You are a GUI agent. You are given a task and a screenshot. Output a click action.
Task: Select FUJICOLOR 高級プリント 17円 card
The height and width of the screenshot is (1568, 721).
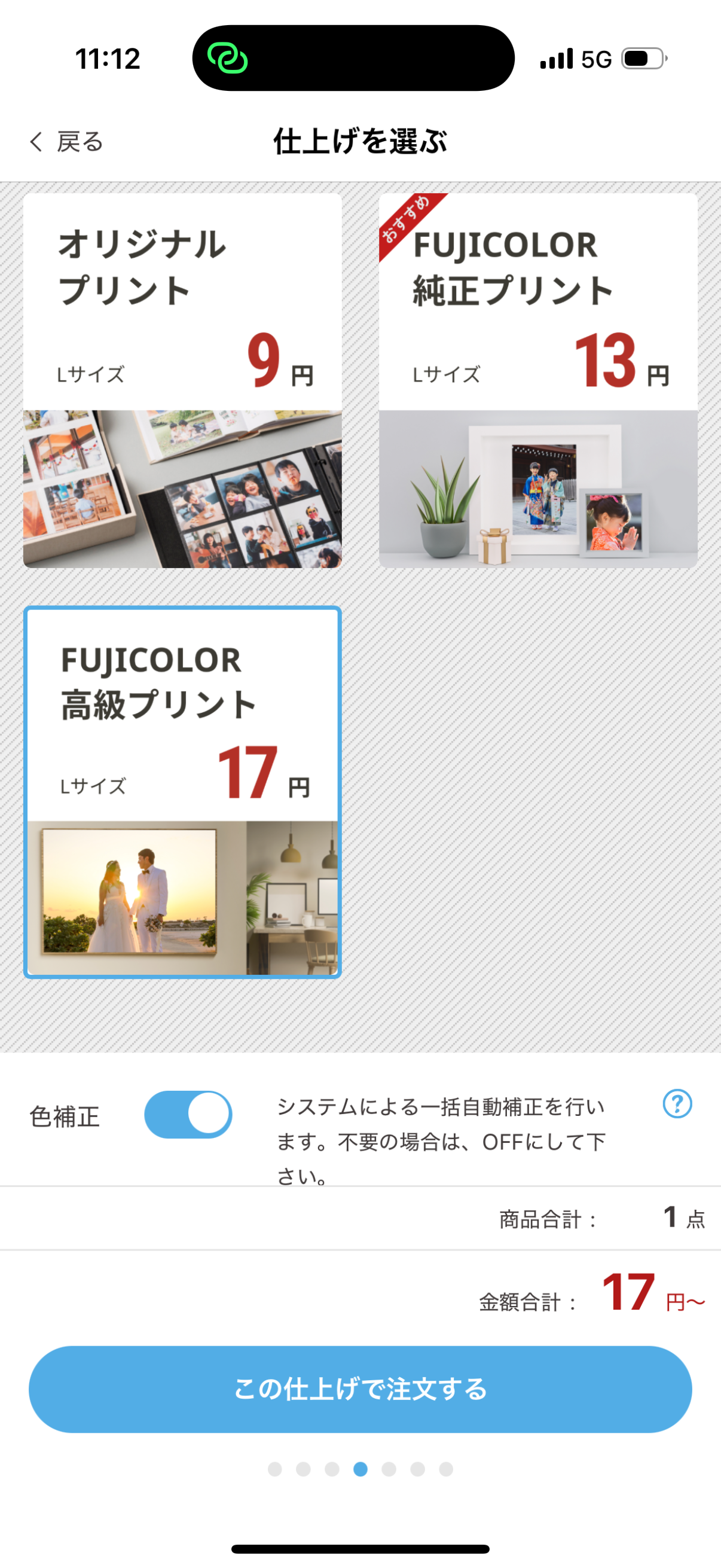tap(182, 791)
